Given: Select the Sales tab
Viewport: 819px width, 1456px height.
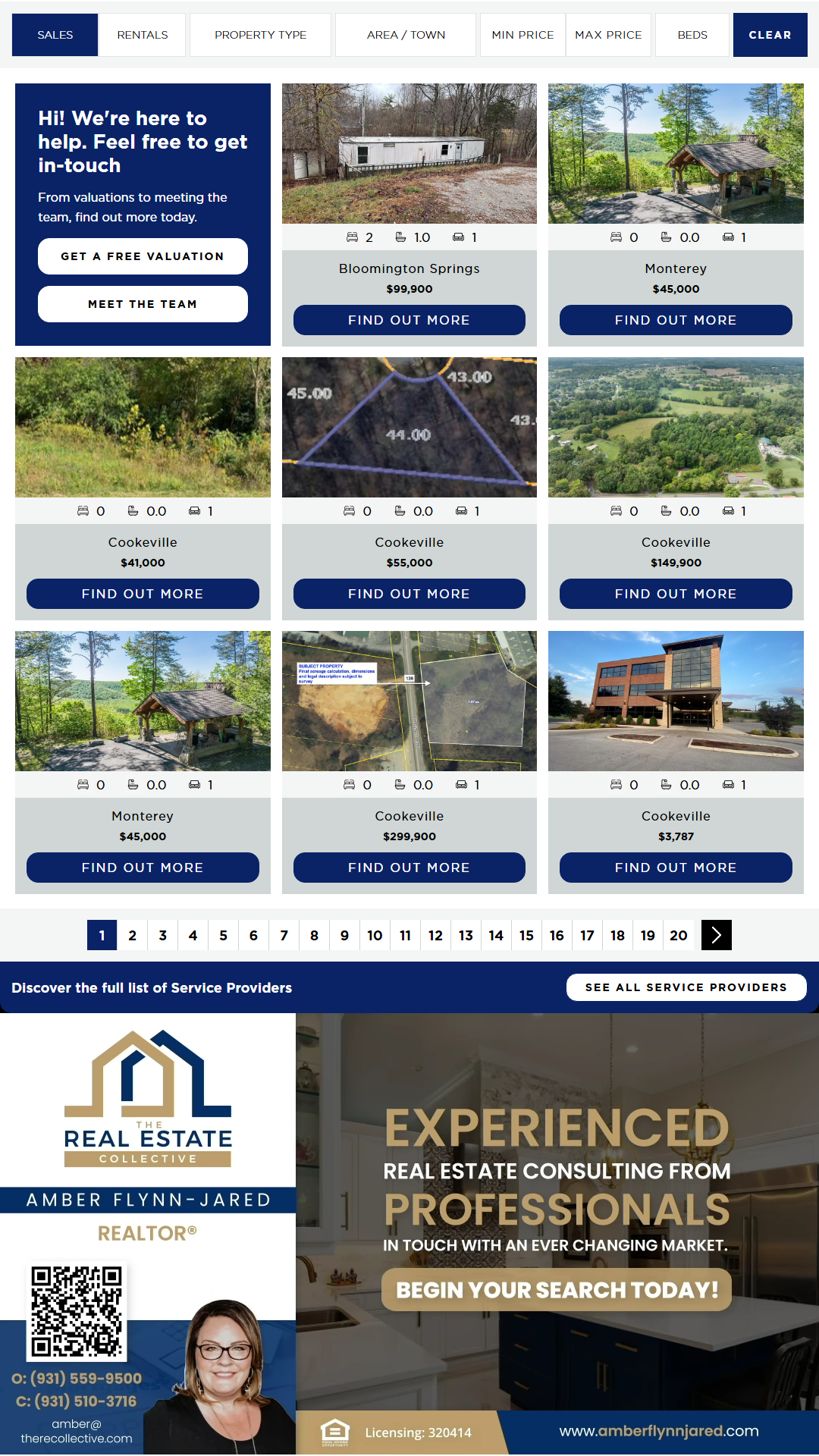Looking at the screenshot, I should pos(55,35).
